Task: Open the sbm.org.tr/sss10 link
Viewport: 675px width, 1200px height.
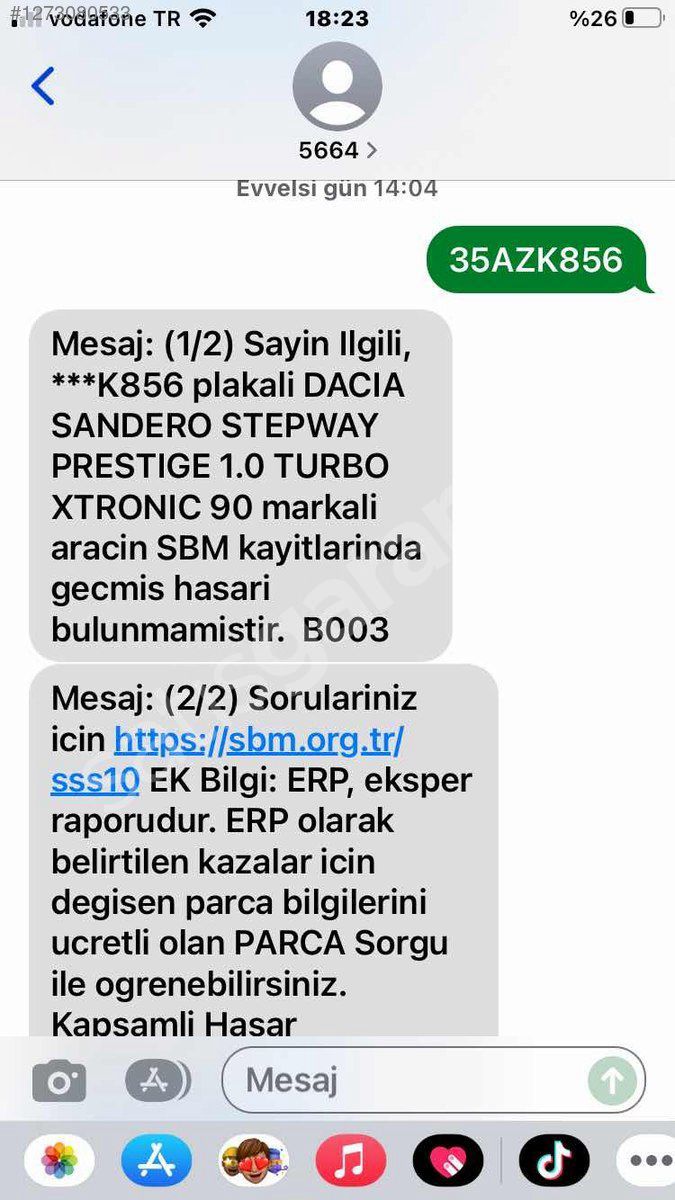Action: point(258,742)
